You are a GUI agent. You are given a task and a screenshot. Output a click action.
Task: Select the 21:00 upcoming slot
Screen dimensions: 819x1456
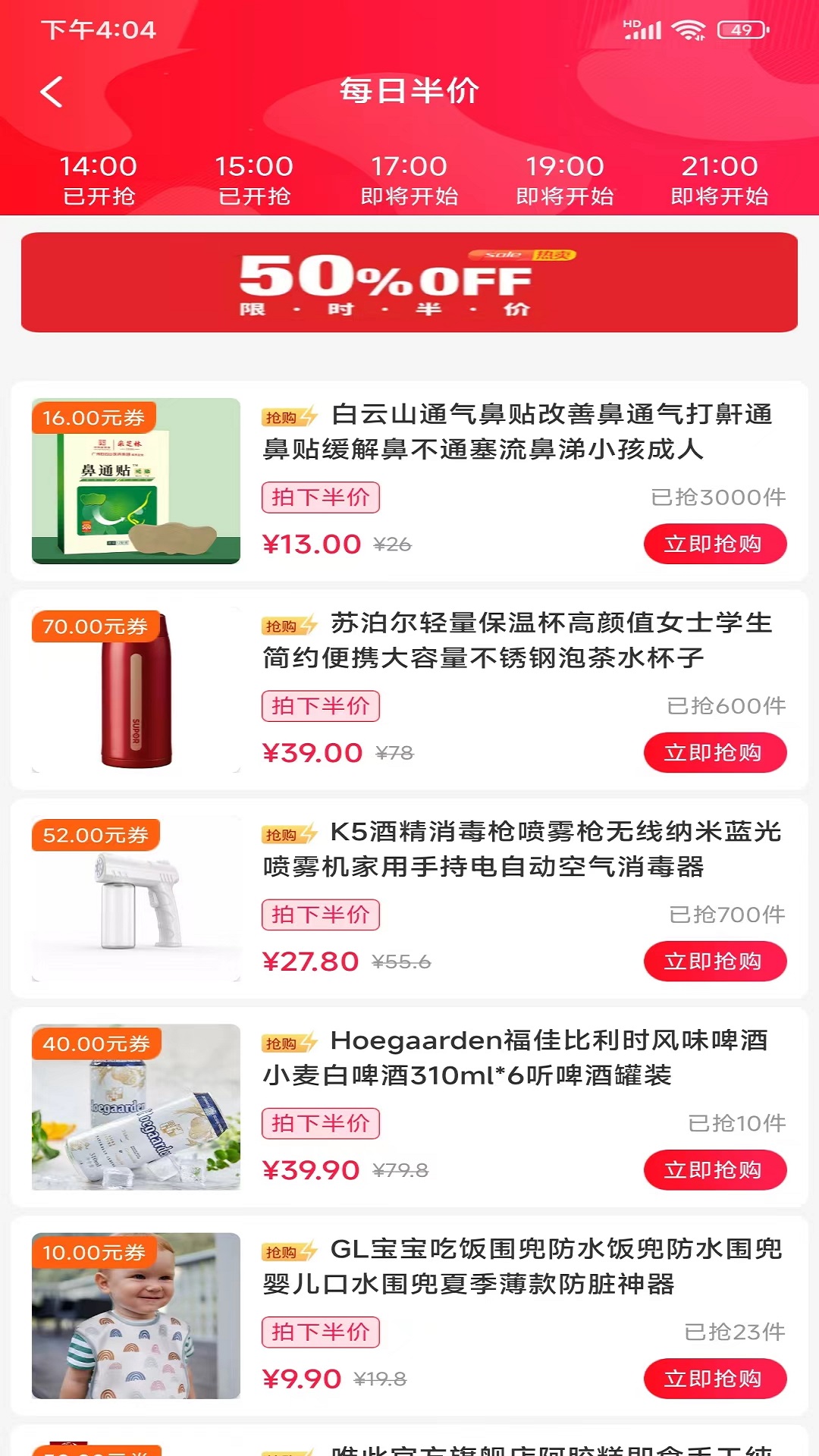720,180
